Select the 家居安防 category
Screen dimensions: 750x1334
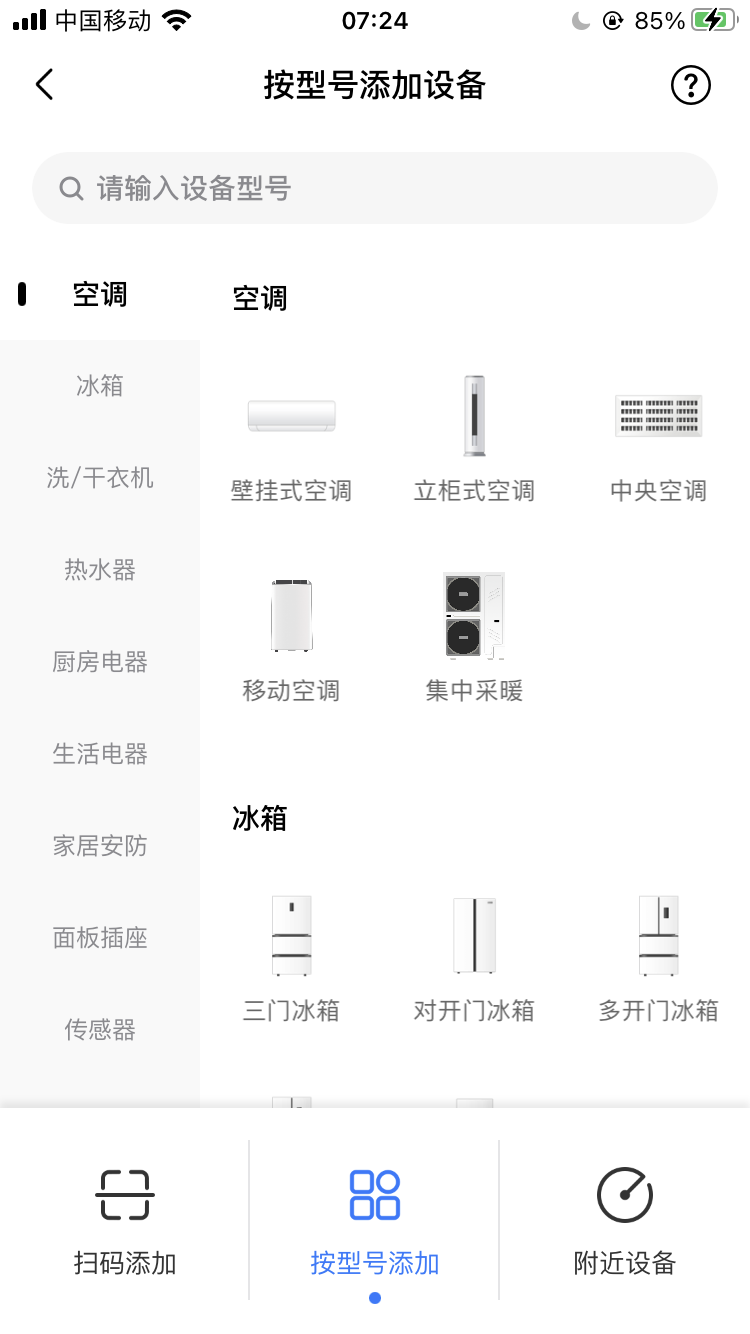100,846
